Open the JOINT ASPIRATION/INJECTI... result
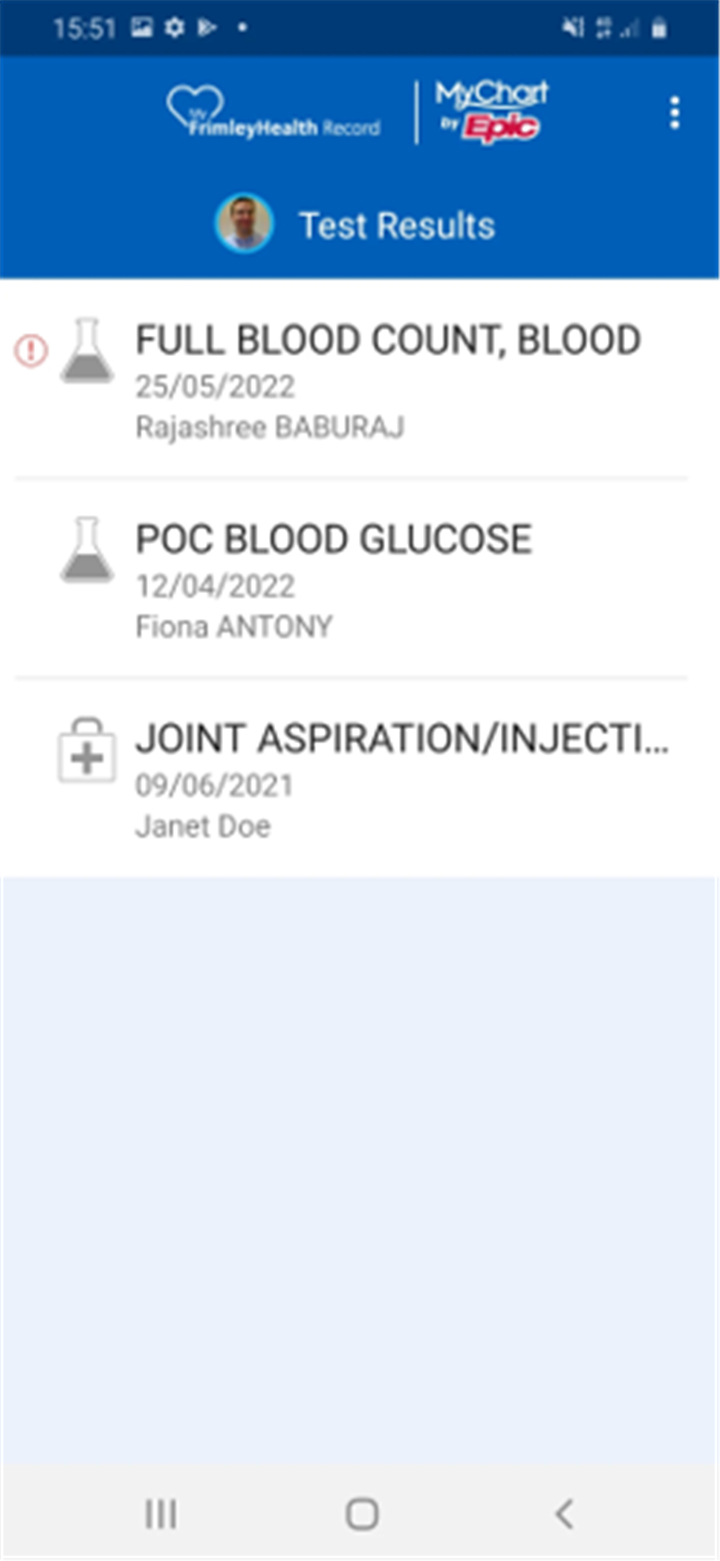This screenshot has width=720, height=1561. [360, 778]
